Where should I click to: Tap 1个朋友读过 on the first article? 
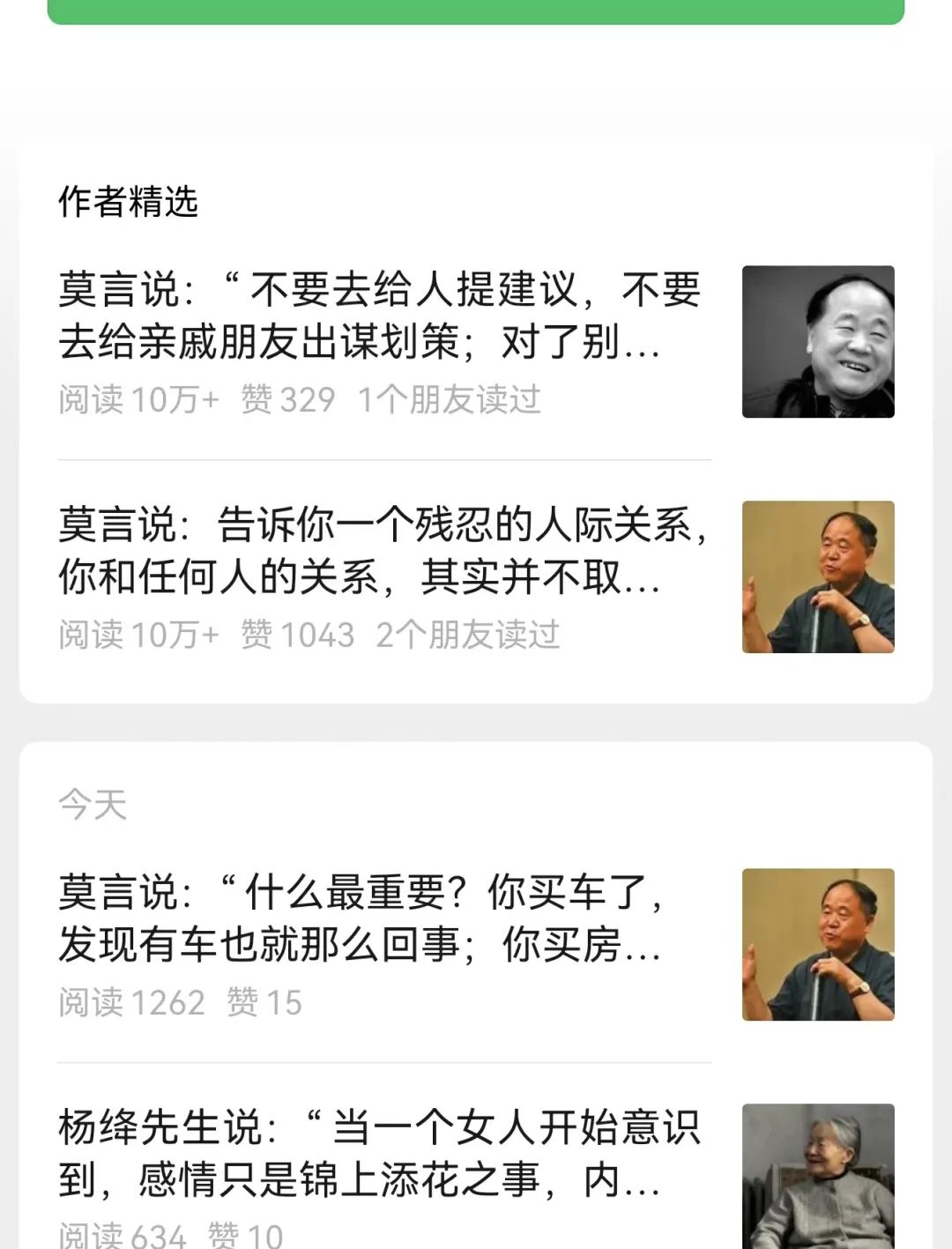[x=450, y=401]
